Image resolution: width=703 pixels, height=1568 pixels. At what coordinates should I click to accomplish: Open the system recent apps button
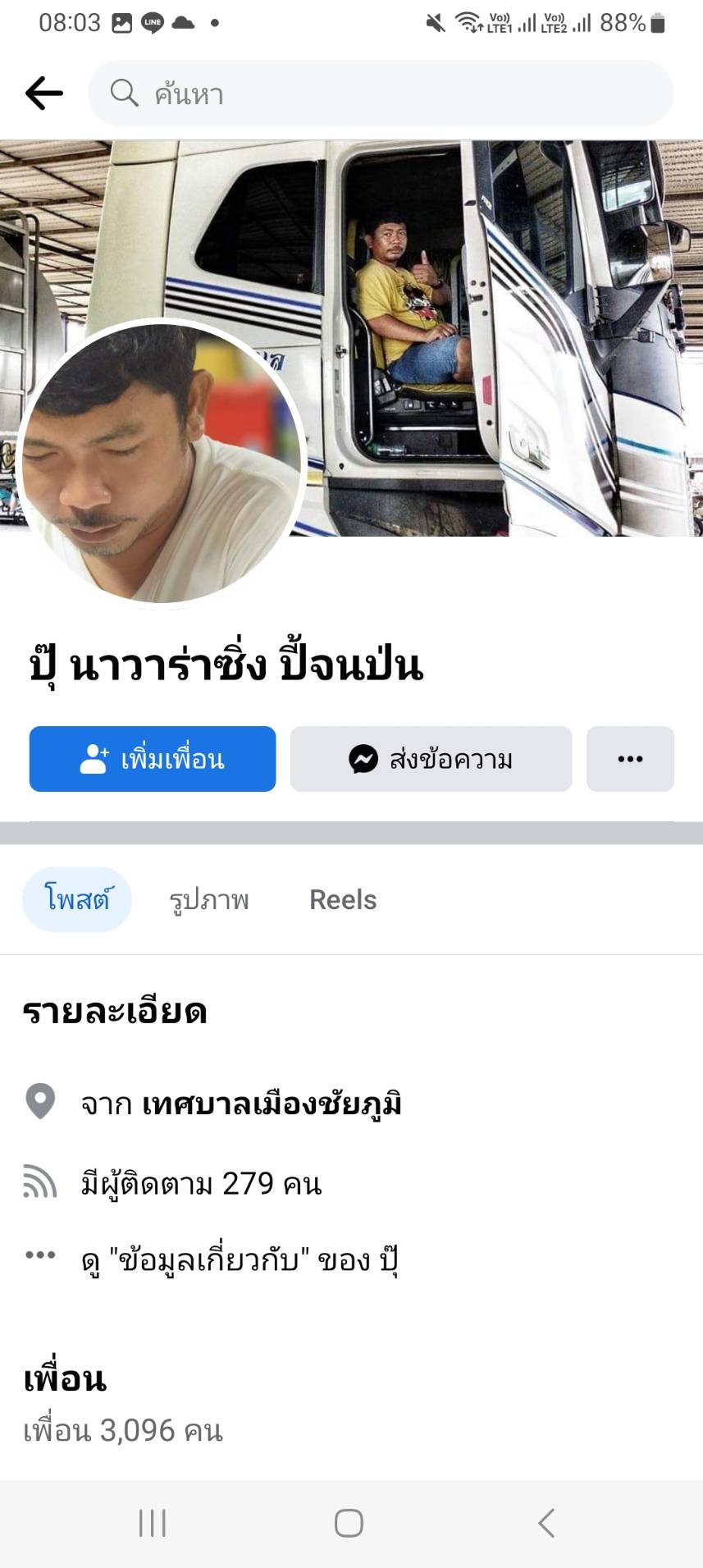point(153,1524)
